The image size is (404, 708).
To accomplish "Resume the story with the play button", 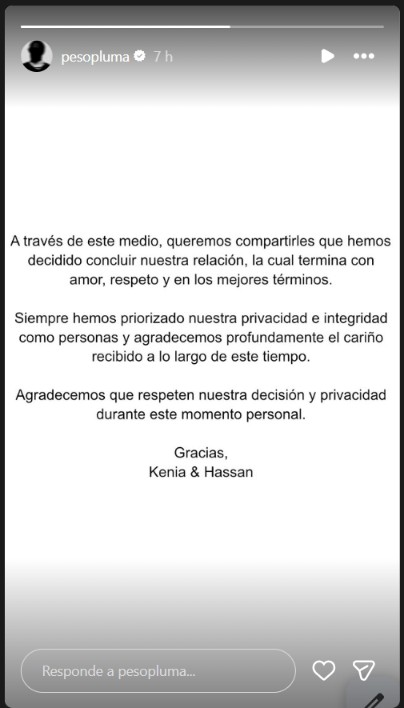I will (327, 56).
